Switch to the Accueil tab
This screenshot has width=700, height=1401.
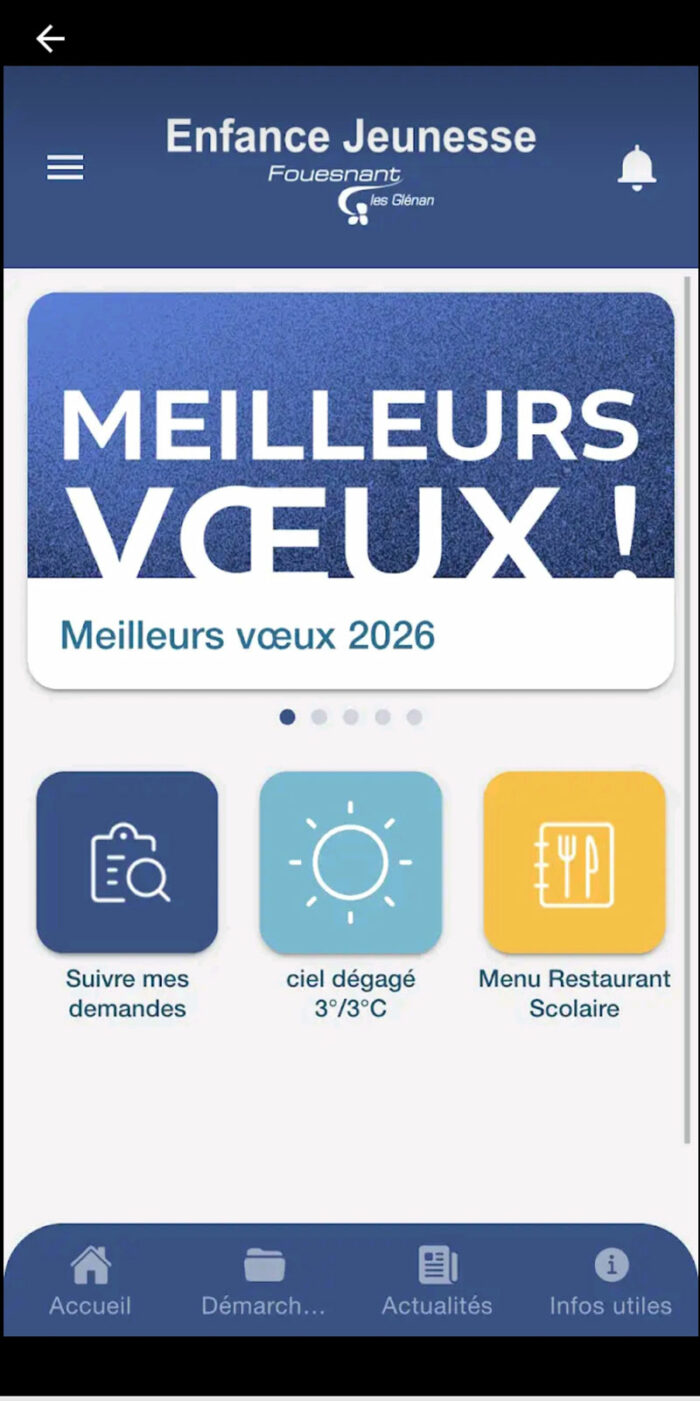90,1281
